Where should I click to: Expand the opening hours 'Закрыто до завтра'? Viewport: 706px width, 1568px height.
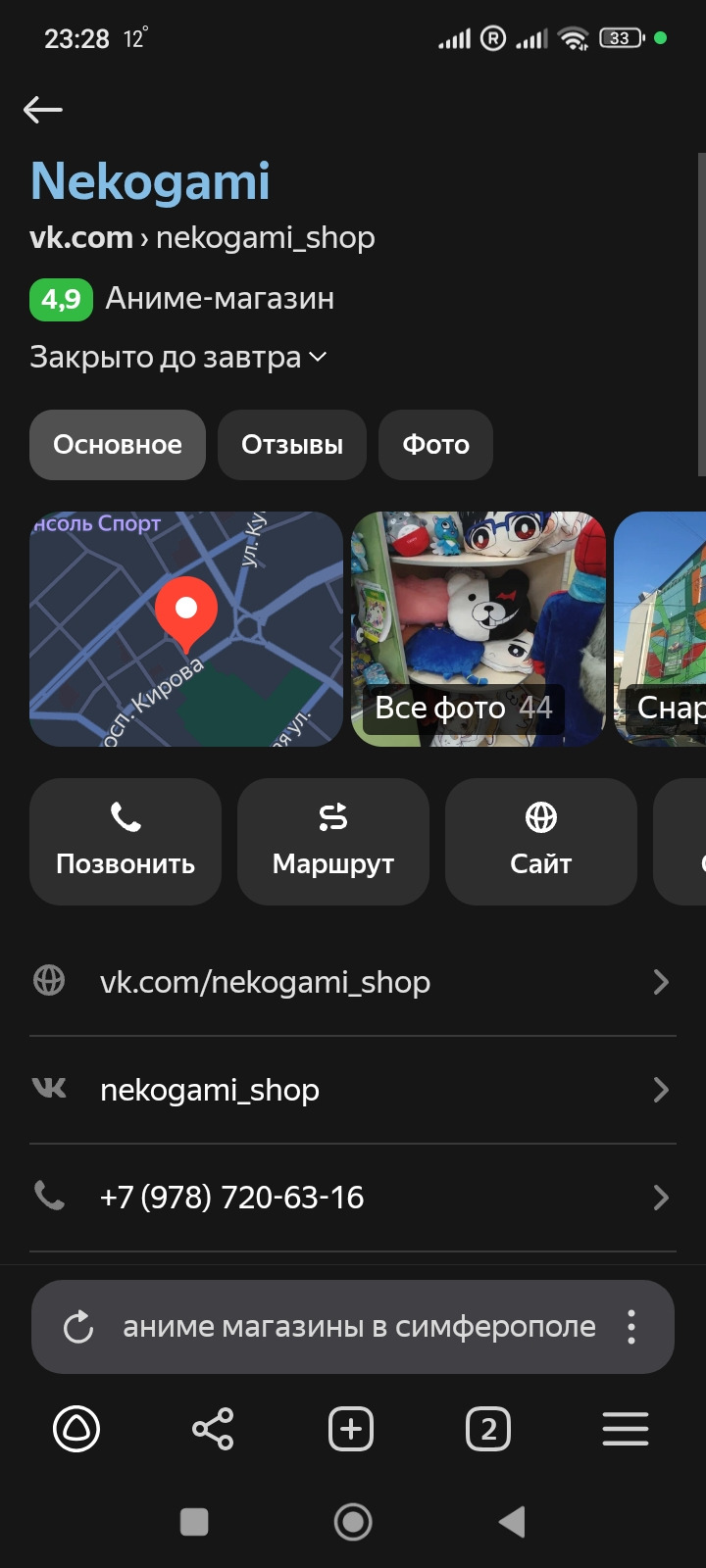(177, 357)
